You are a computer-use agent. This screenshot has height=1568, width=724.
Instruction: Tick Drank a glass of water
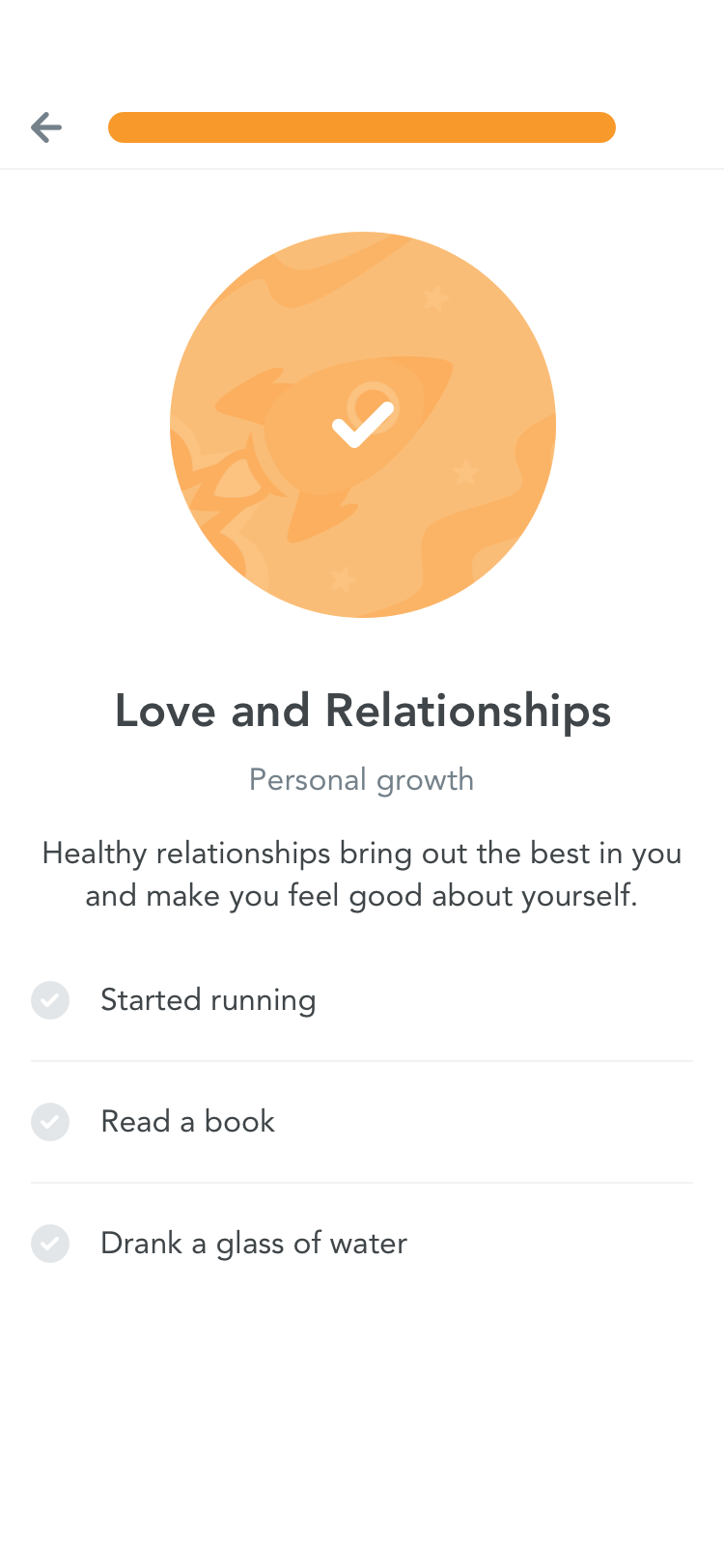tap(50, 1244)
